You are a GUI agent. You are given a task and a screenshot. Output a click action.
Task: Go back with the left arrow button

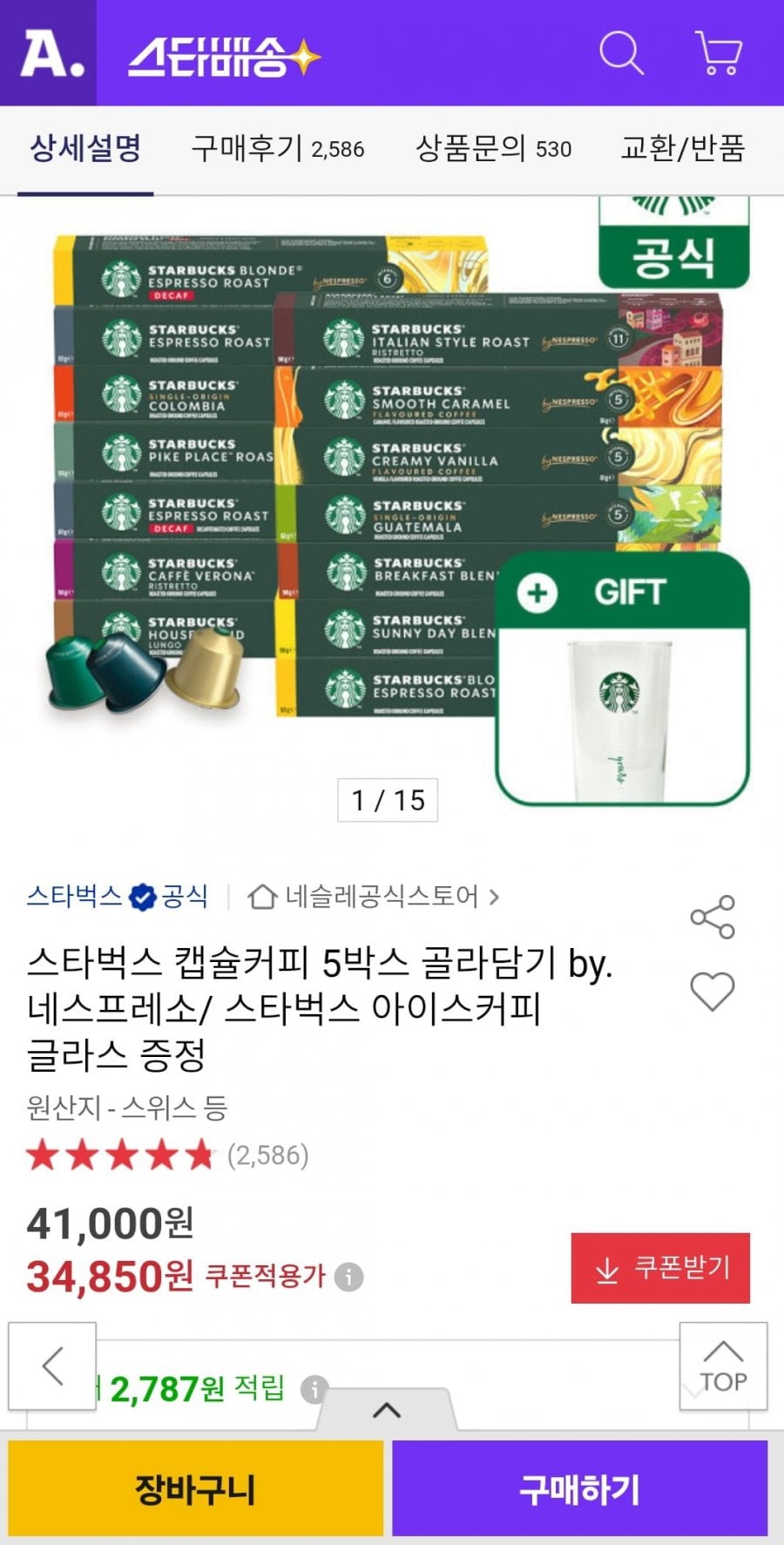(x=52, y=1366)
